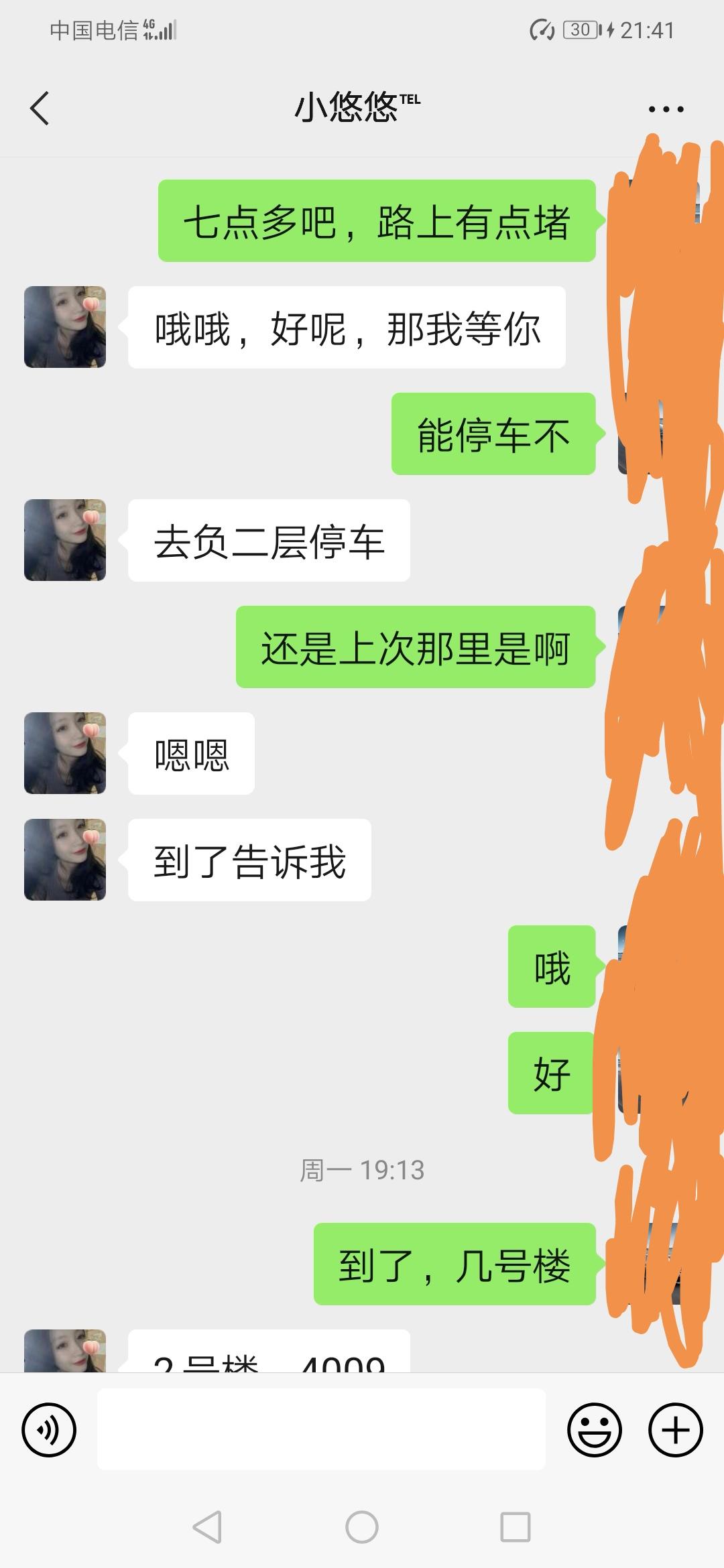Focus the message text field
The image size is (724, 1568).
pyautogui.click(x=321, y=1429)
